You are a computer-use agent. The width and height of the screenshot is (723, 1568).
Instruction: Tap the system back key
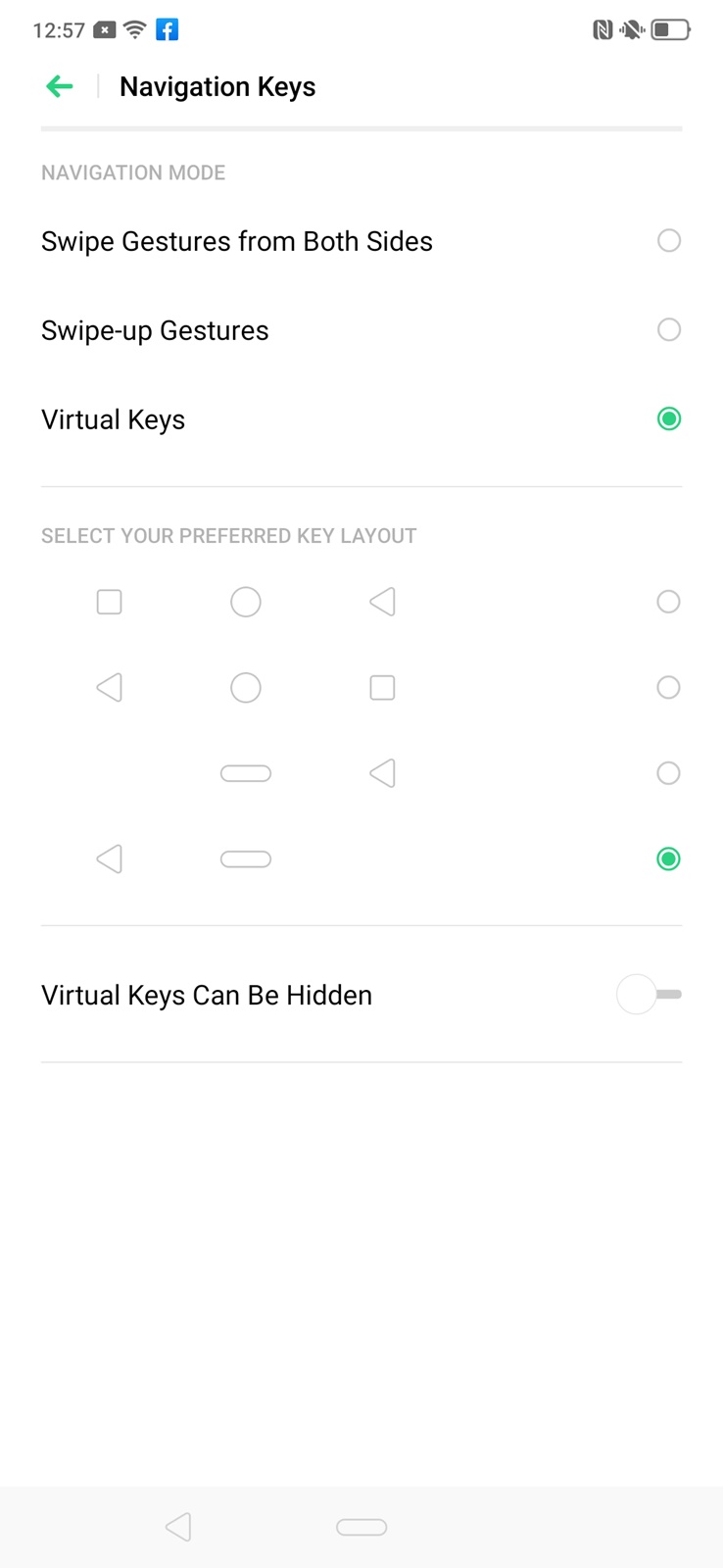coord(178,1527)
